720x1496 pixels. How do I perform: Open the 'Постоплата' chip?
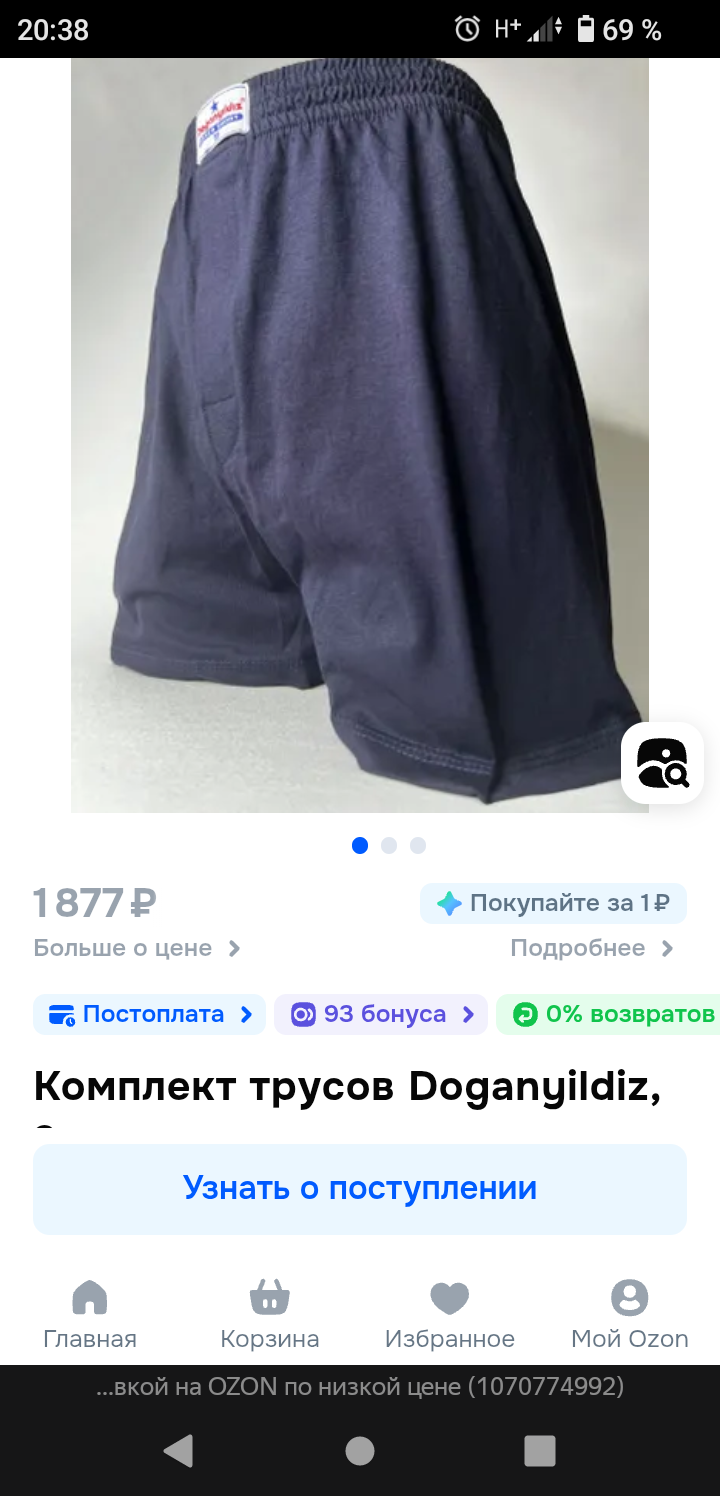coord(150,1014)
